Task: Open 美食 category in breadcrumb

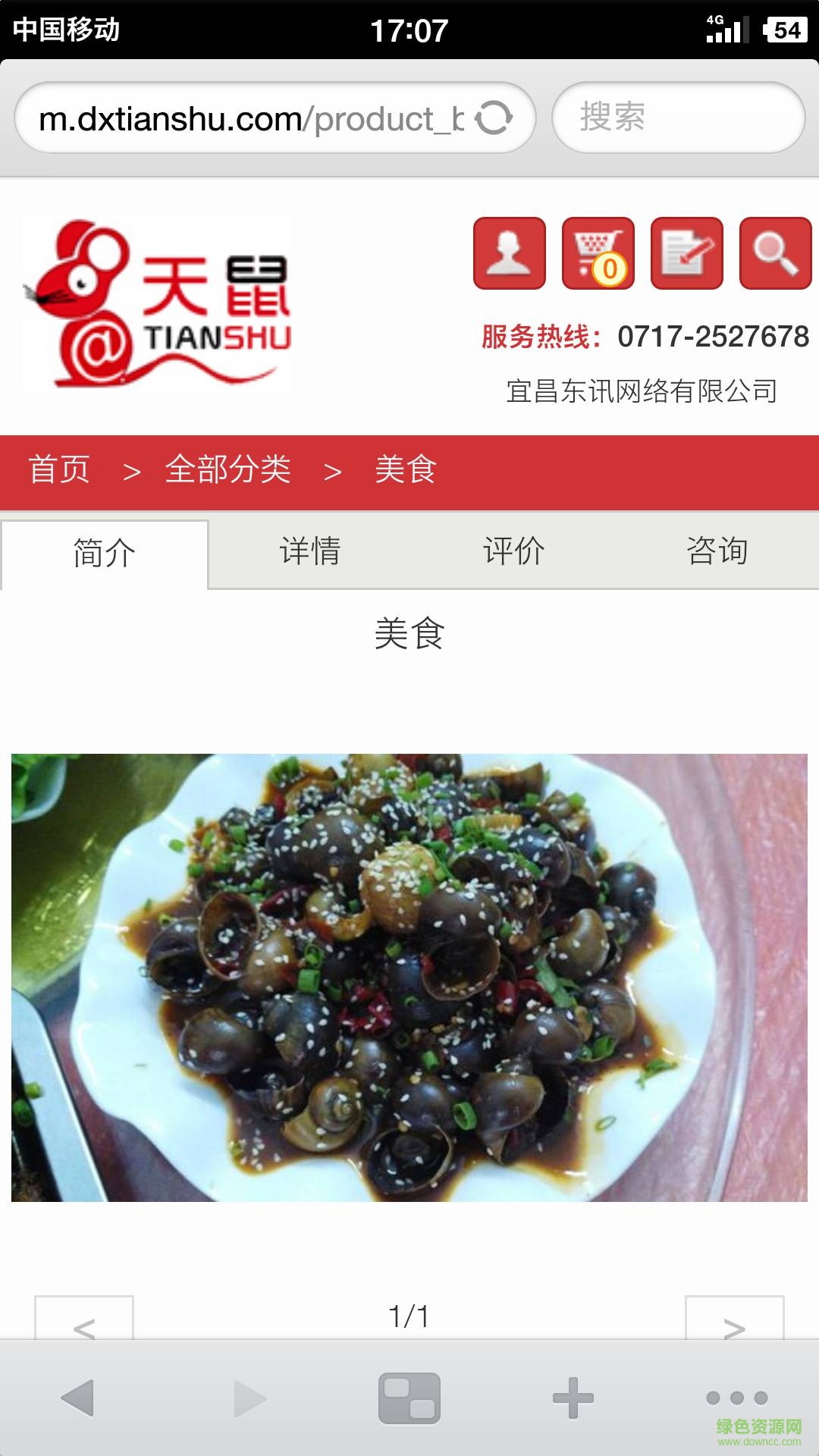Action: click(406, 469)
